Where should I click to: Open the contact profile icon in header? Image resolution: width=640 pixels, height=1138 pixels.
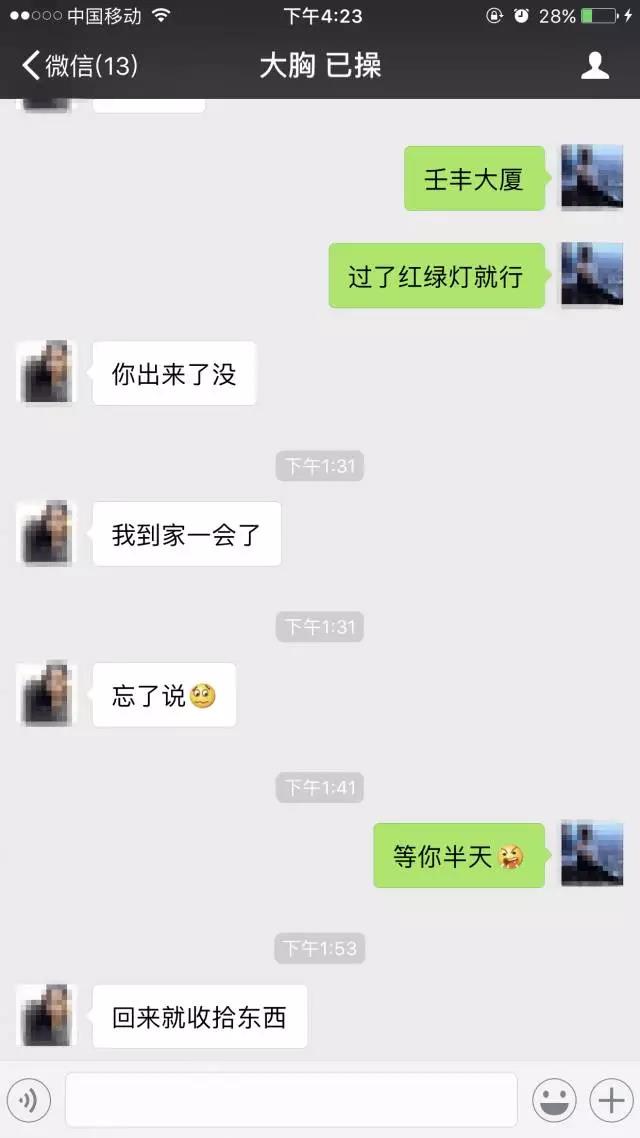coord(595,66)
